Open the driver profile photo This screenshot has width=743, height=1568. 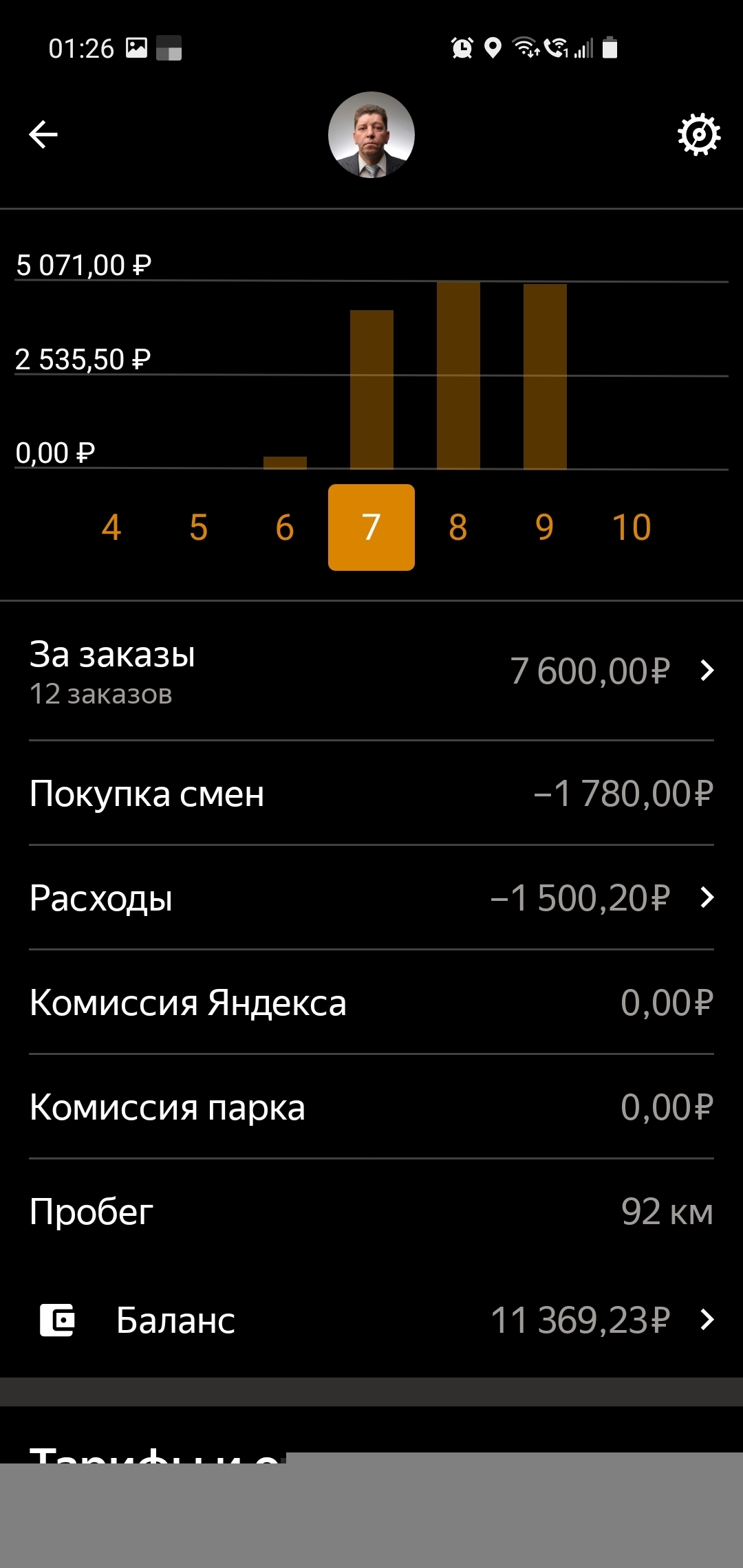tap(371, 135)
